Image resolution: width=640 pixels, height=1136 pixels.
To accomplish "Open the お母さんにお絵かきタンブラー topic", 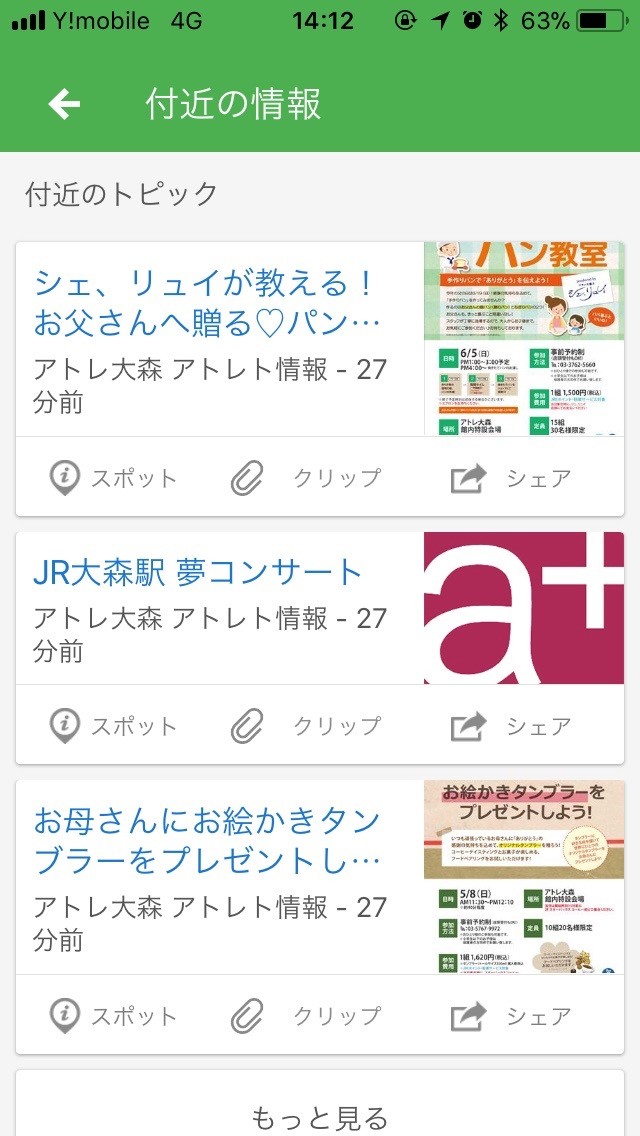I will click(208, 840).
